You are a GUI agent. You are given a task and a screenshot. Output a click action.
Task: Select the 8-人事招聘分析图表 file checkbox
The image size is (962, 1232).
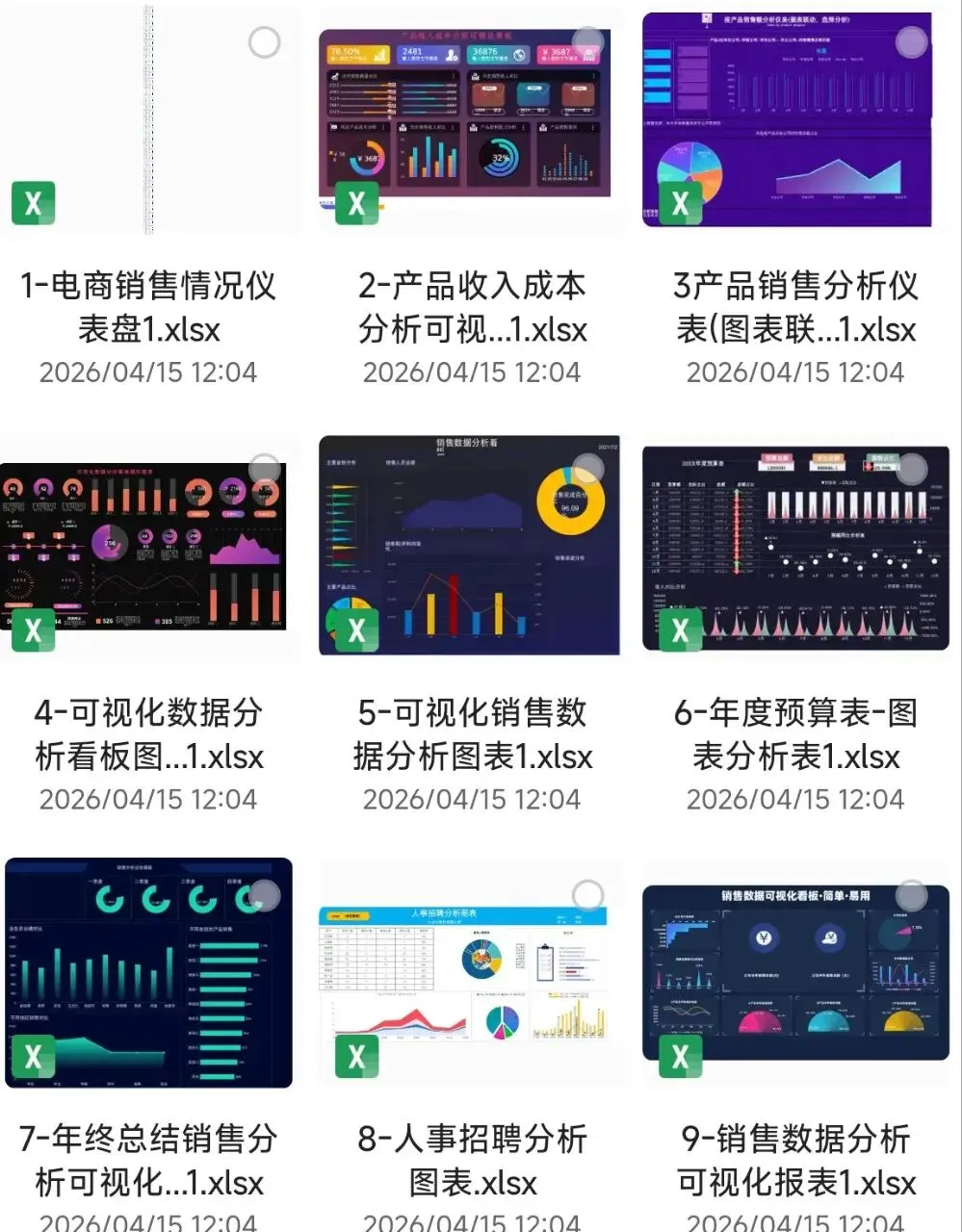[587, 895]
